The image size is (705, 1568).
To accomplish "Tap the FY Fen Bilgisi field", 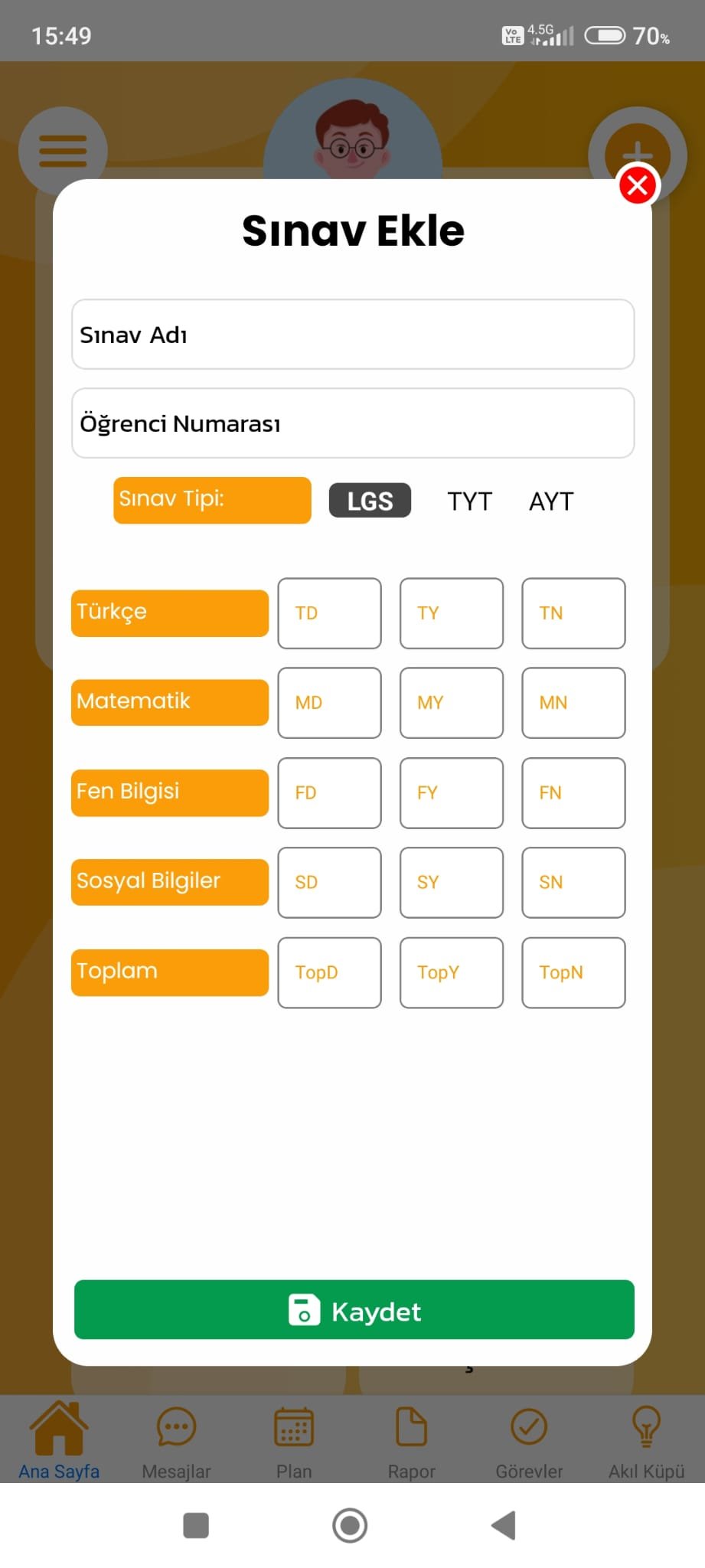I will coord(452,793).
